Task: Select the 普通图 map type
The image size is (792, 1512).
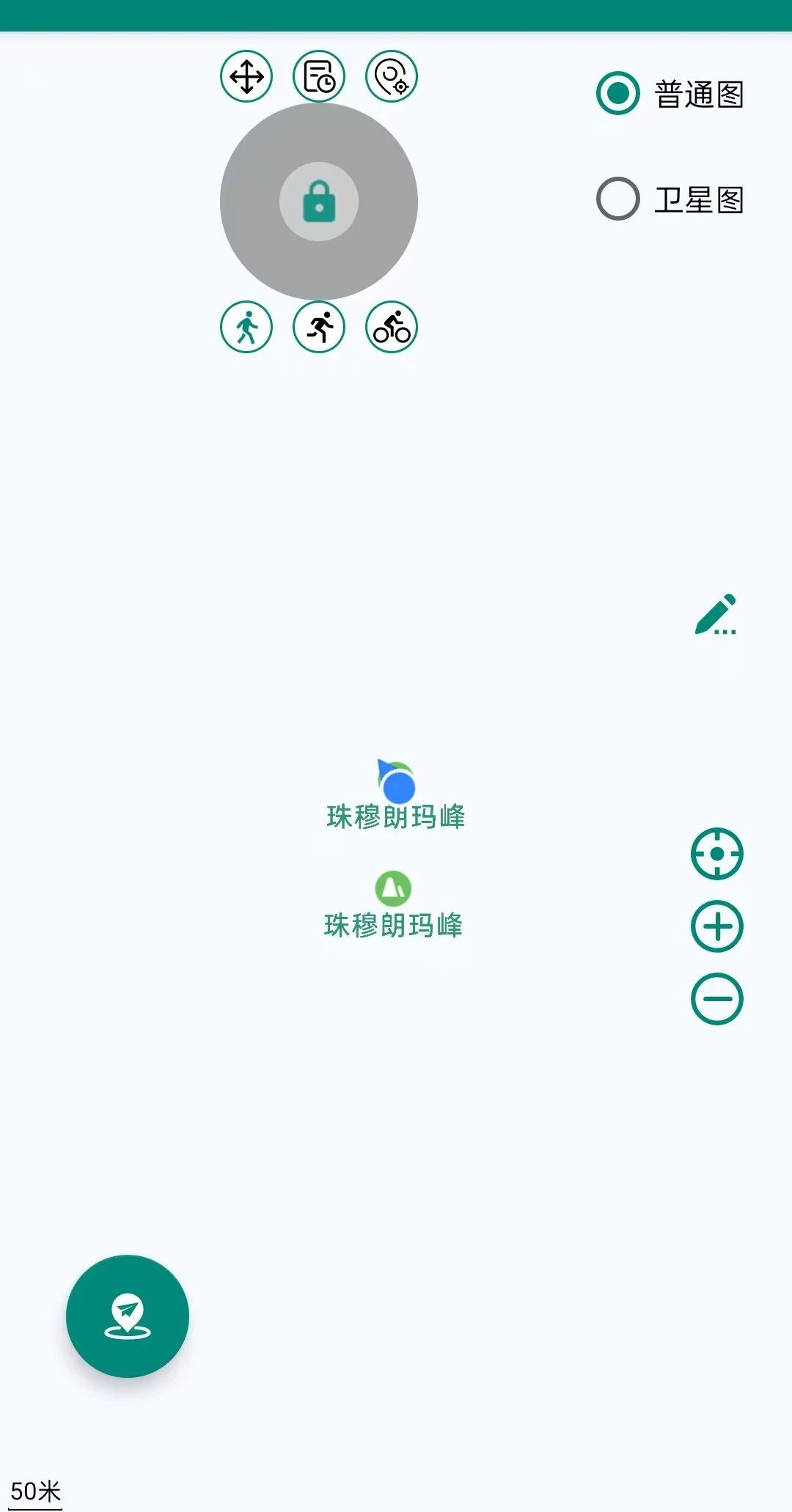Action: click(x=618, y=94)
